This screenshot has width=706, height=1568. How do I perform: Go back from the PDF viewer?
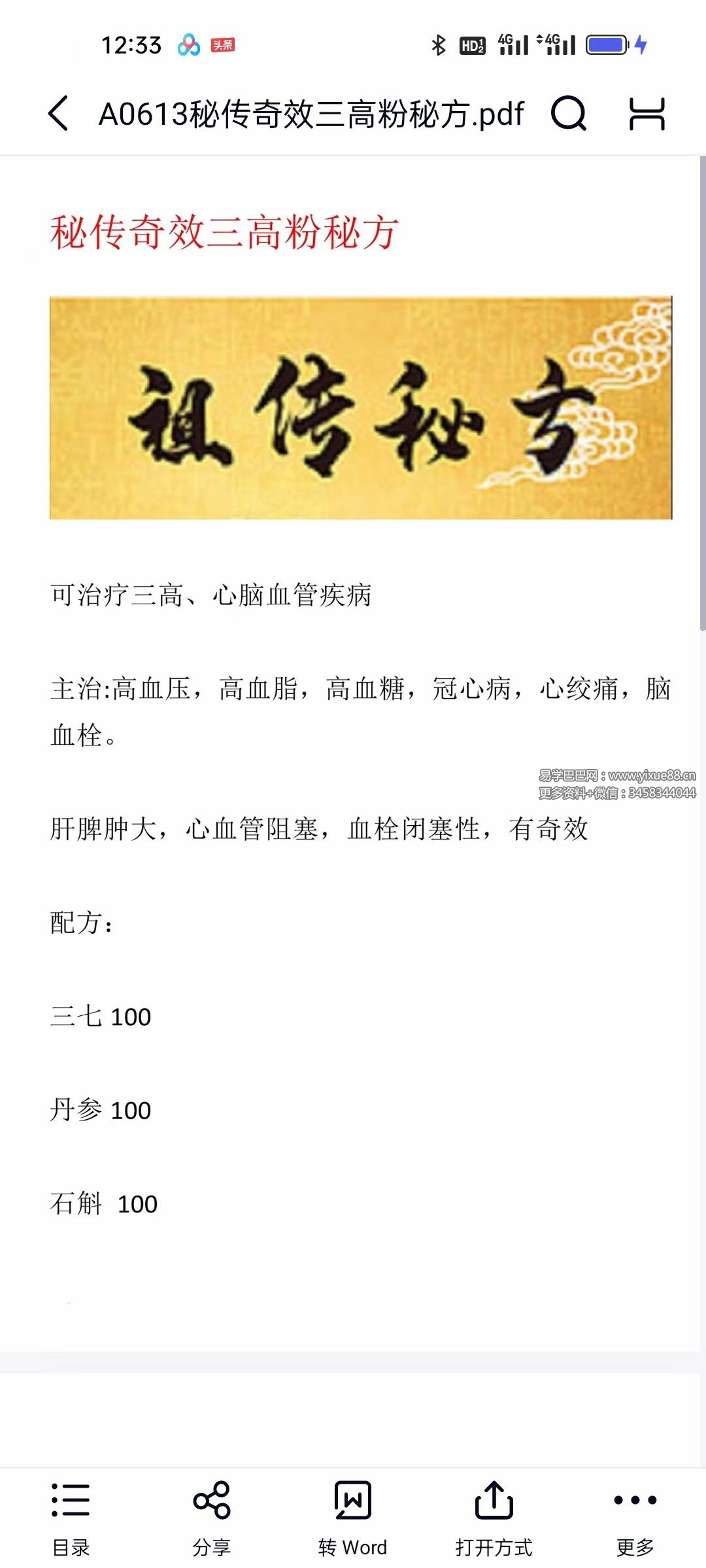58,114
